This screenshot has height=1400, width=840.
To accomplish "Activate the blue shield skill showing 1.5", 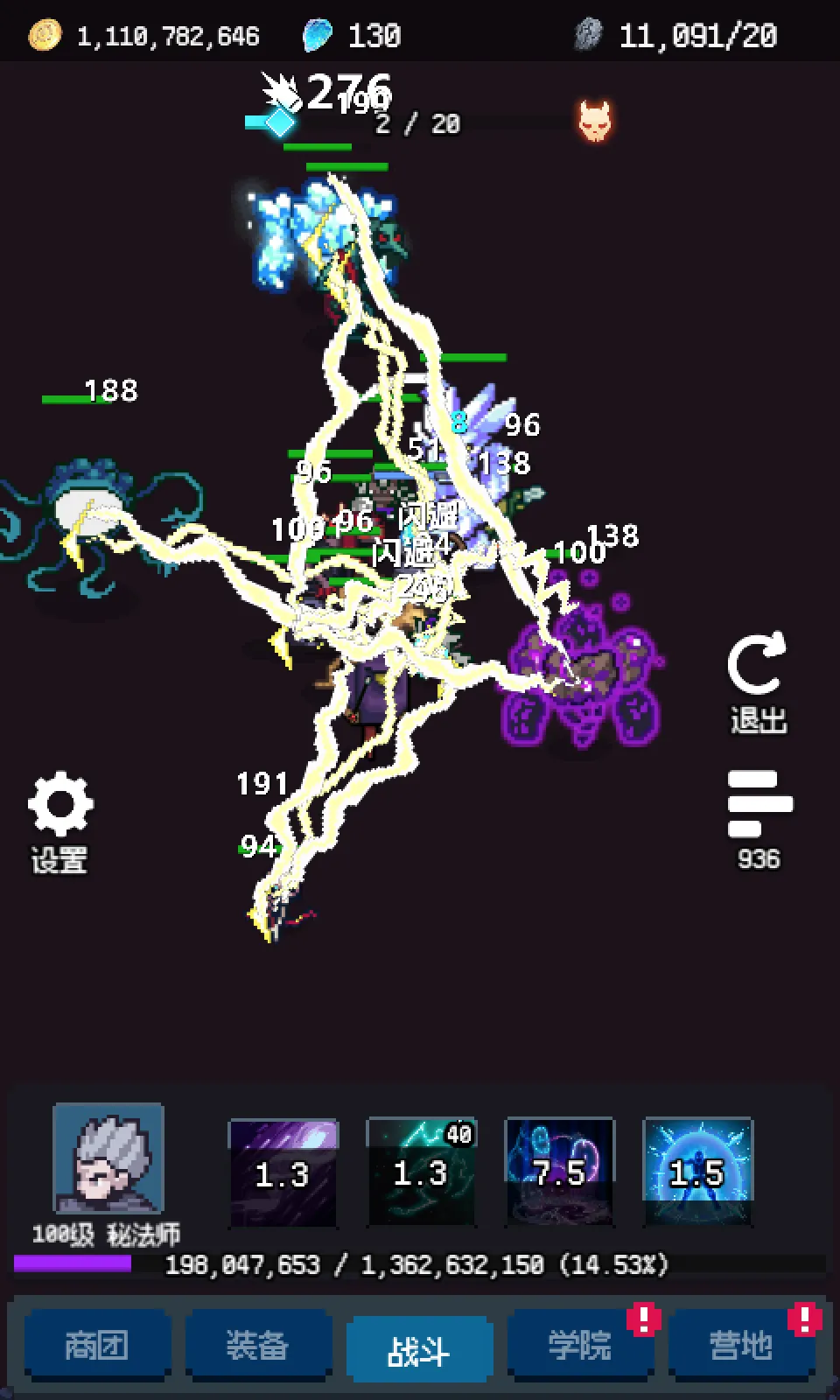I will [697, 1172].
